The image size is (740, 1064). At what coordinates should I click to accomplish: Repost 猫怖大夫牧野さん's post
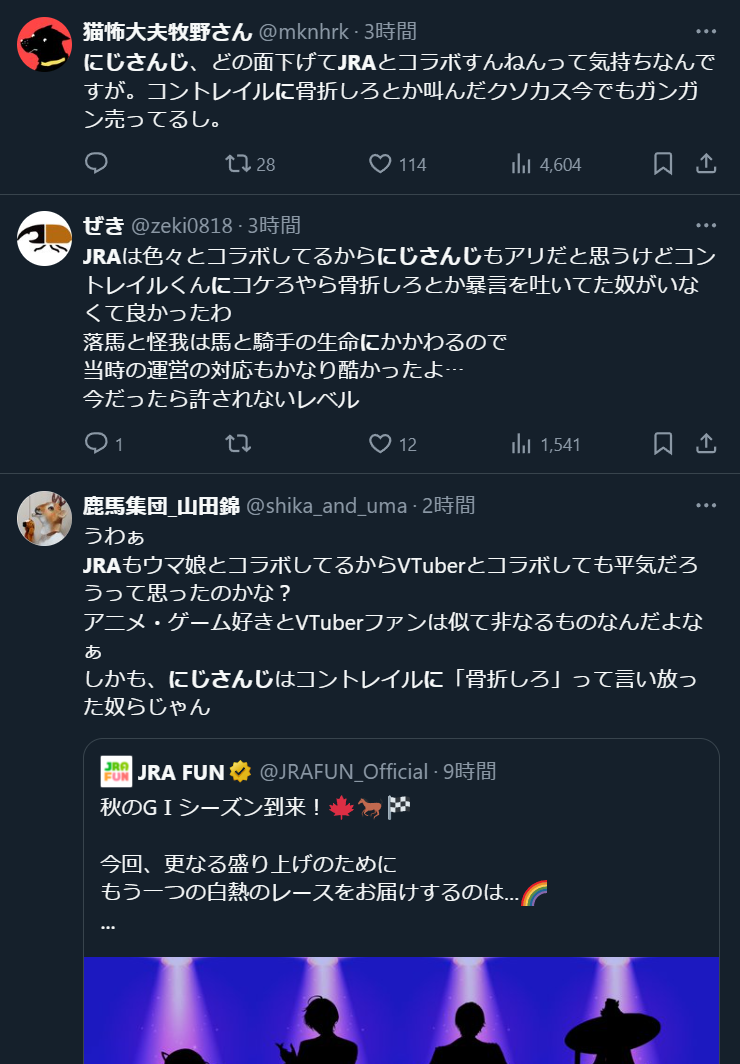coord(238,164)
